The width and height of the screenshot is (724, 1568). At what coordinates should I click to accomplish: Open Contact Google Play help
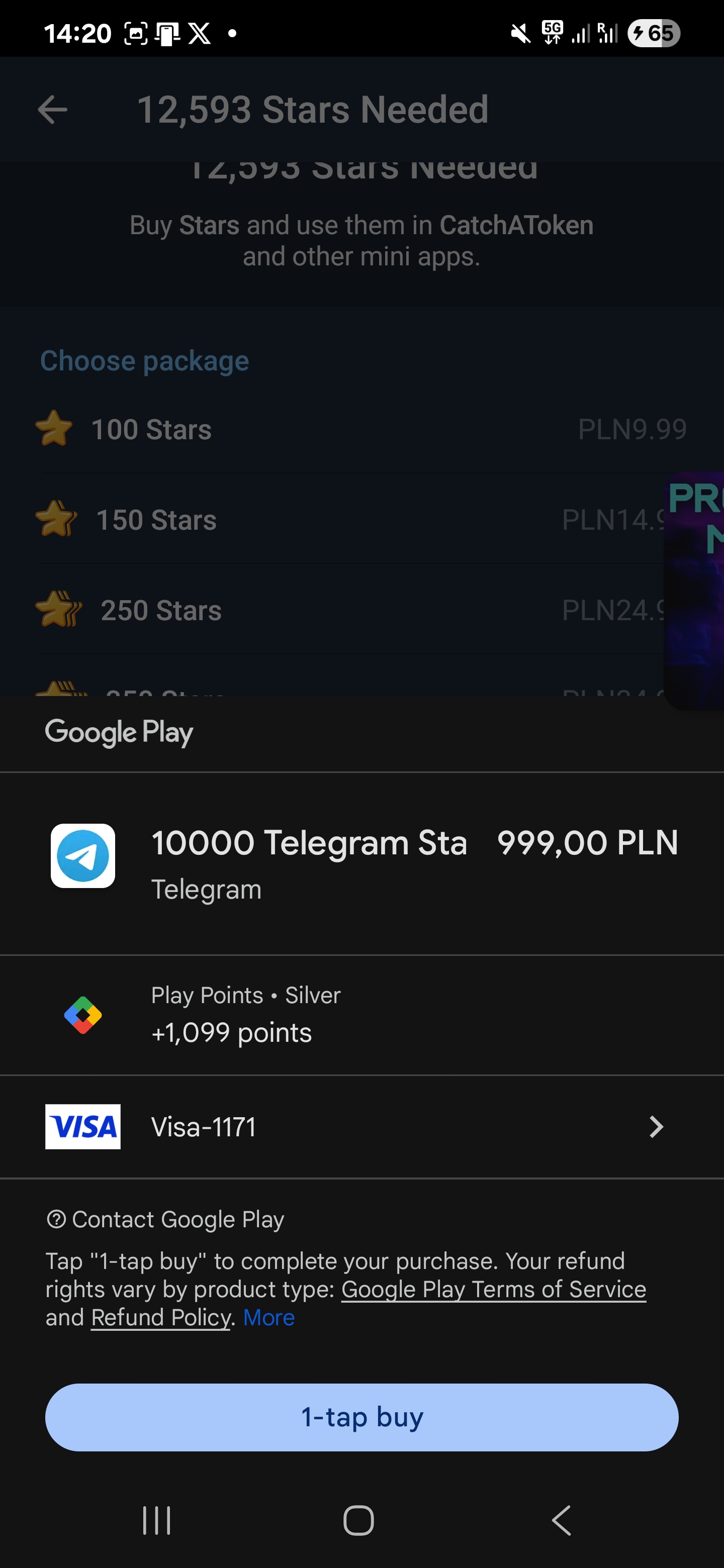click(165, 1219)
